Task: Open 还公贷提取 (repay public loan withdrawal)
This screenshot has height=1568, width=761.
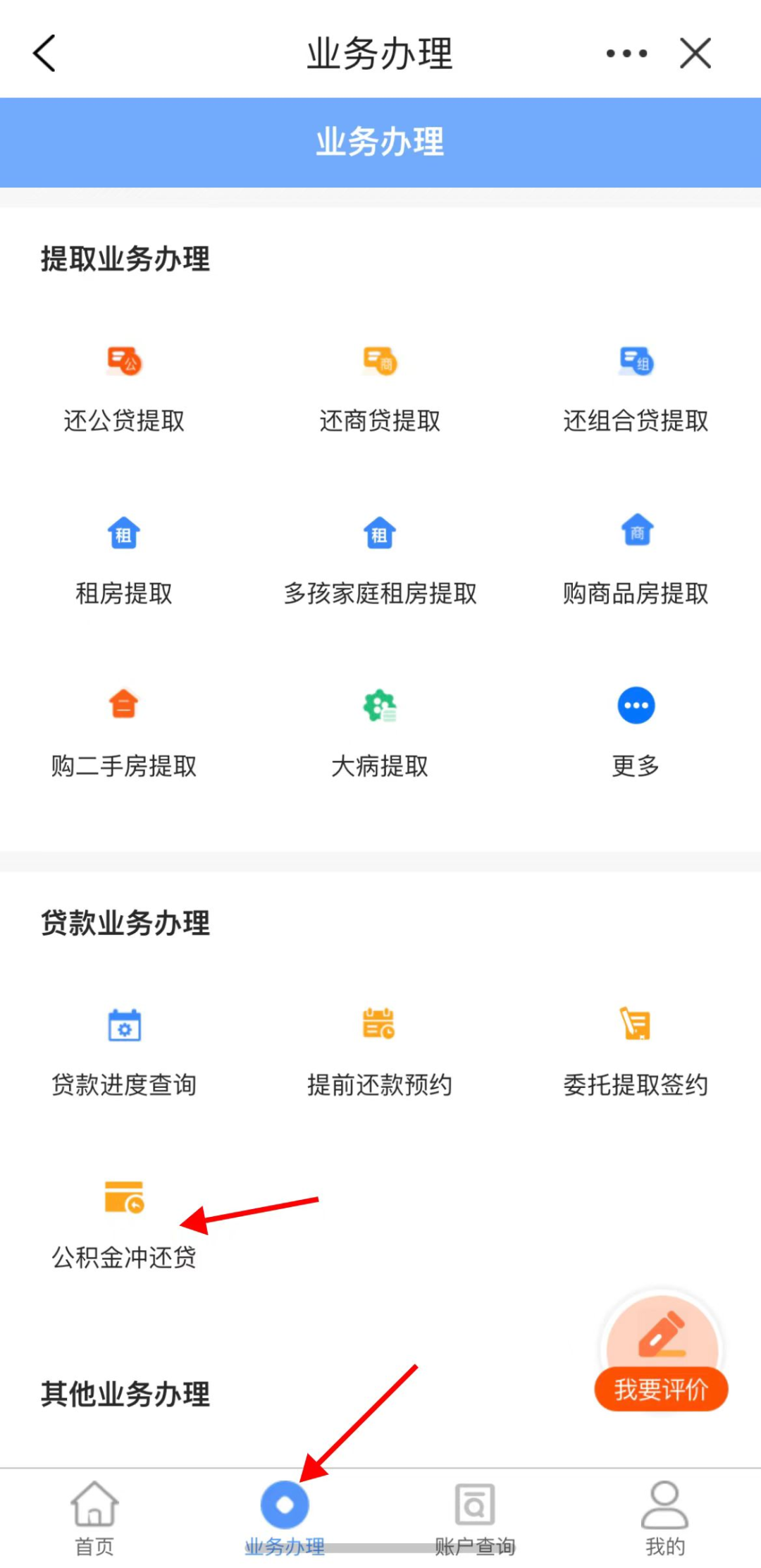Action: pyautogui.click(x=123, y=388)
